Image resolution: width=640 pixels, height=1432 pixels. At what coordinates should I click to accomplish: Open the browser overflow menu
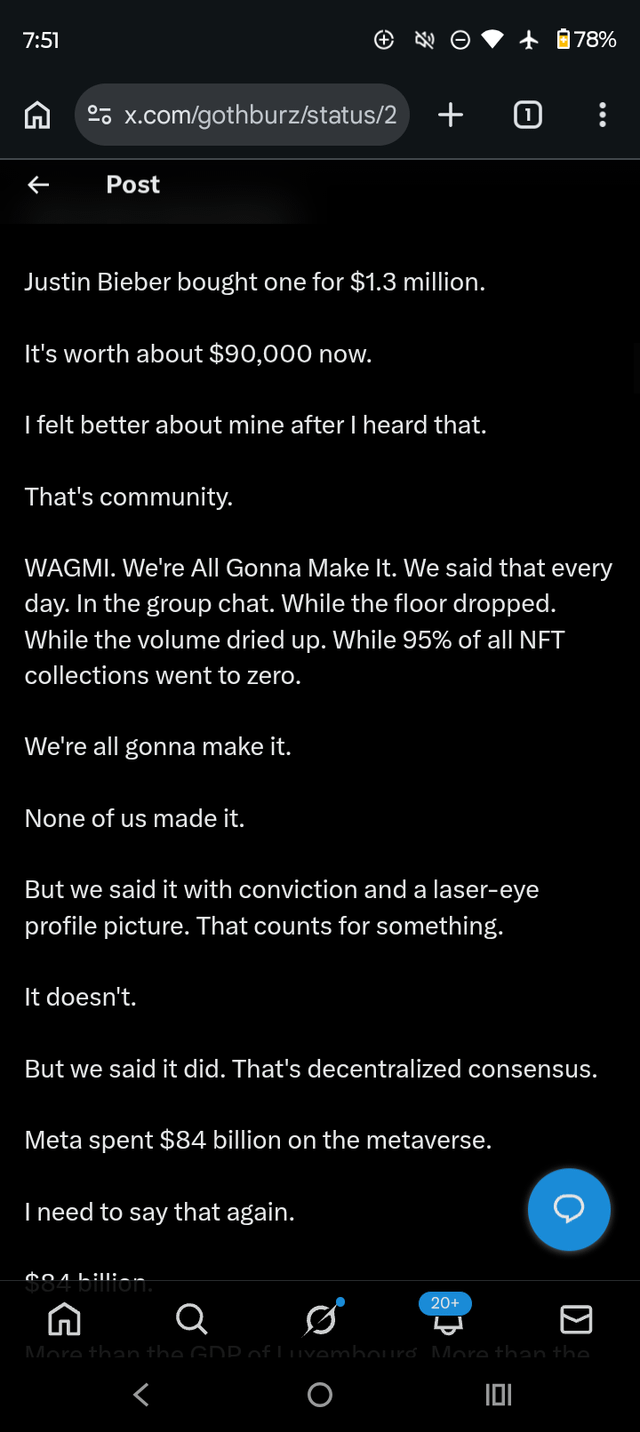[601, 116]
